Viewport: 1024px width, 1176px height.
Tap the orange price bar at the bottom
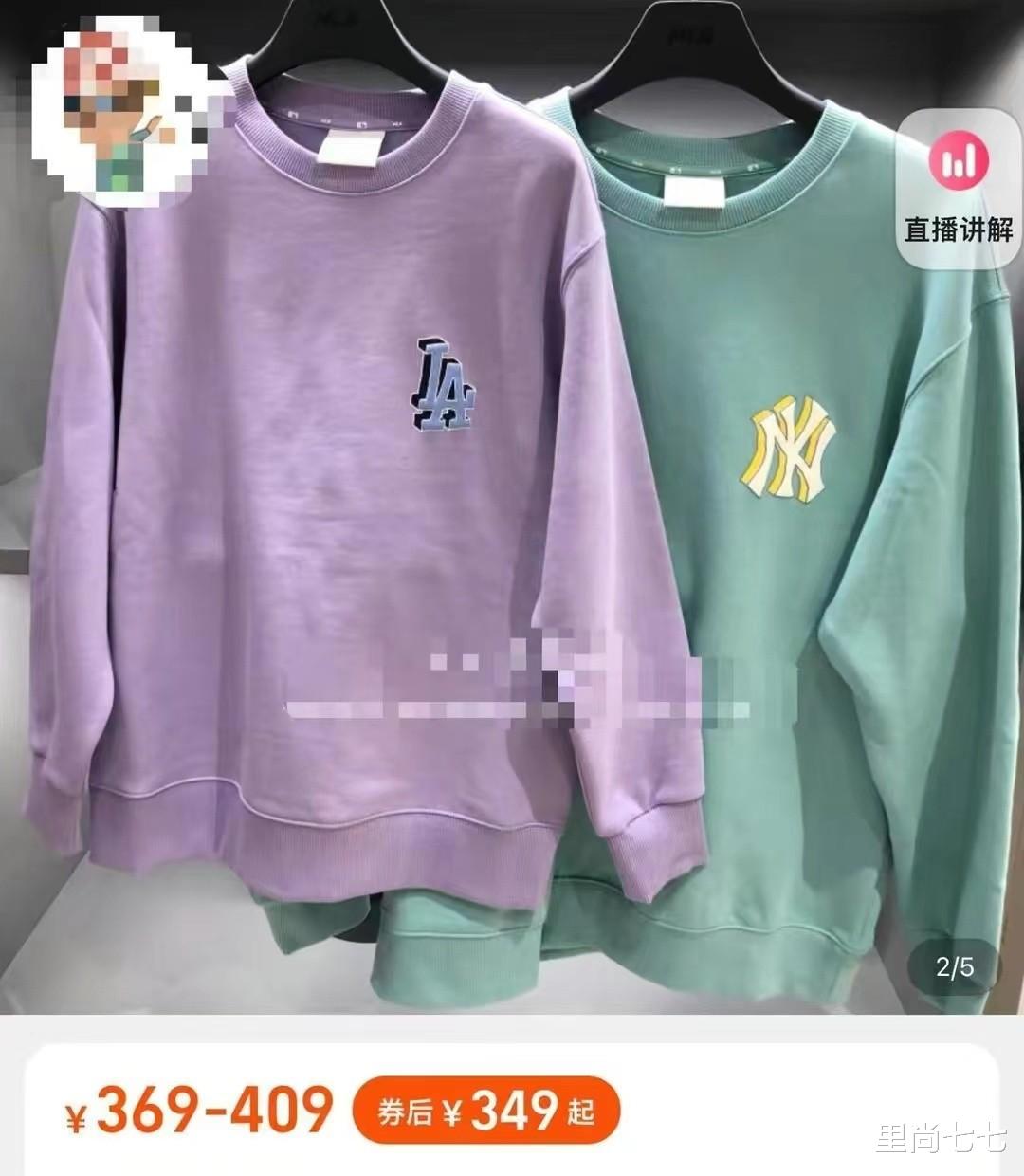[512, 1106]
